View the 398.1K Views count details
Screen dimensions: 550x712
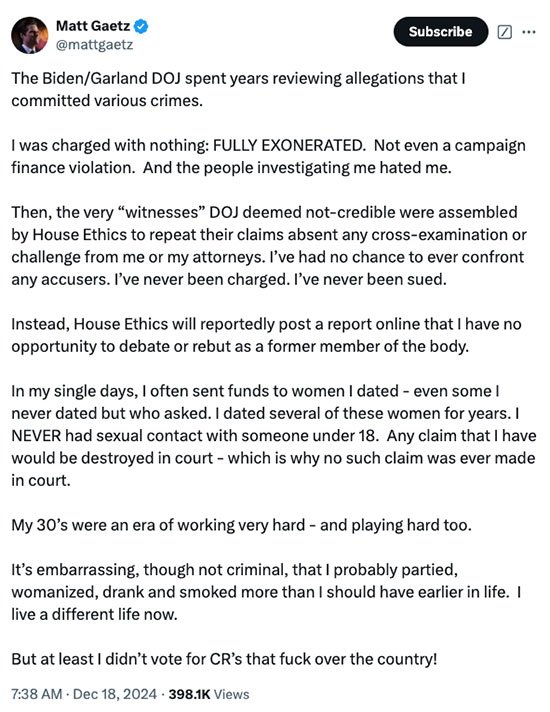[209, 694]
